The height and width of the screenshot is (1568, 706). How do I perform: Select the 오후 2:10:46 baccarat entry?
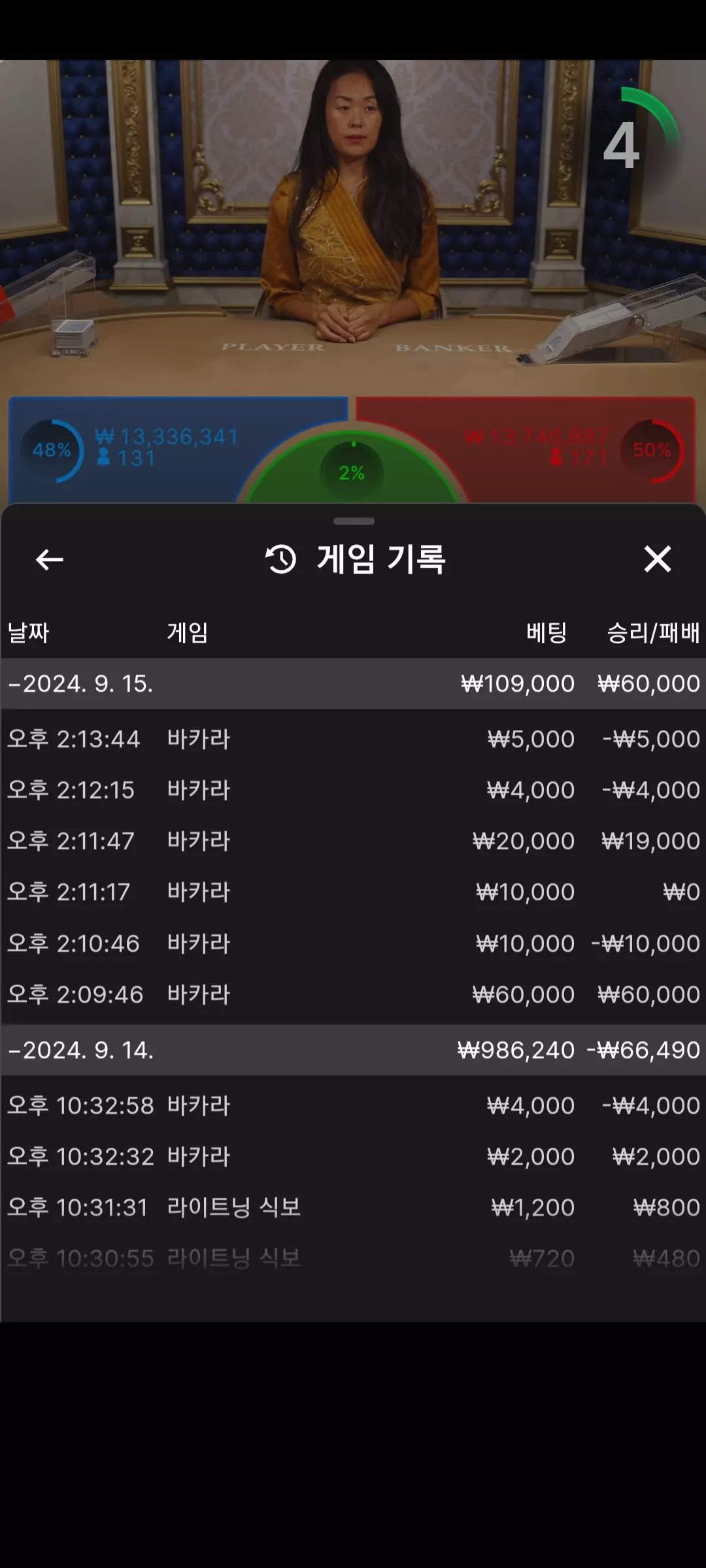353,943
